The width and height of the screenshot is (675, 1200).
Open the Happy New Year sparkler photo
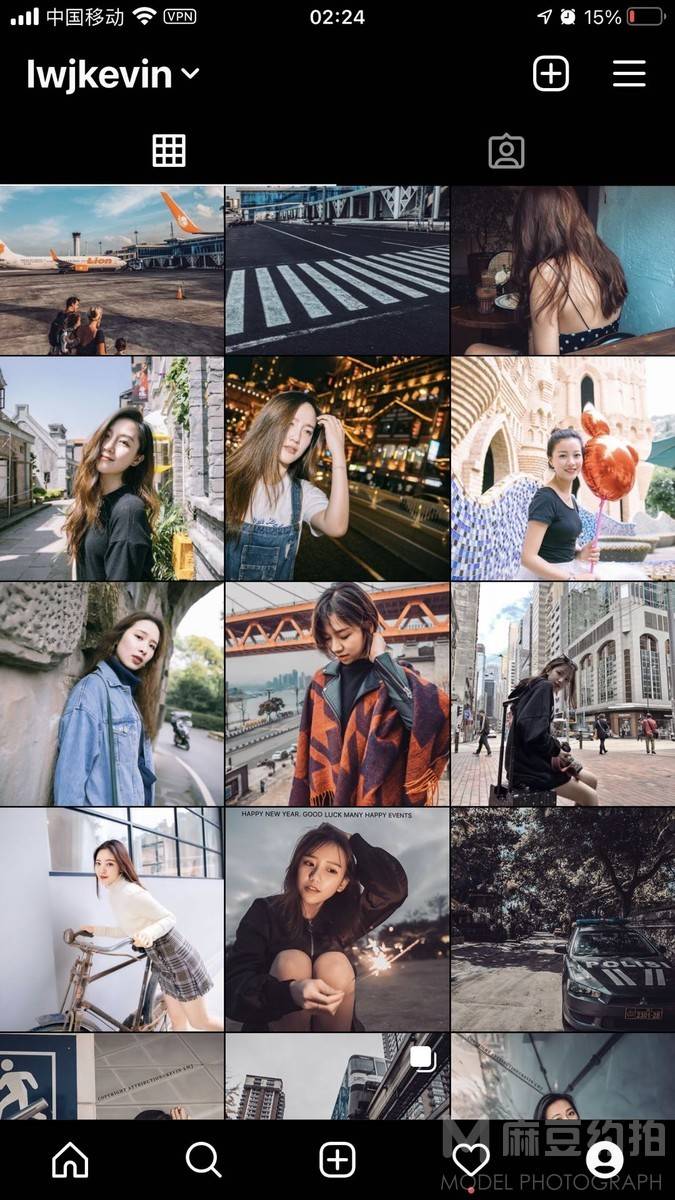tap(337, 920)
